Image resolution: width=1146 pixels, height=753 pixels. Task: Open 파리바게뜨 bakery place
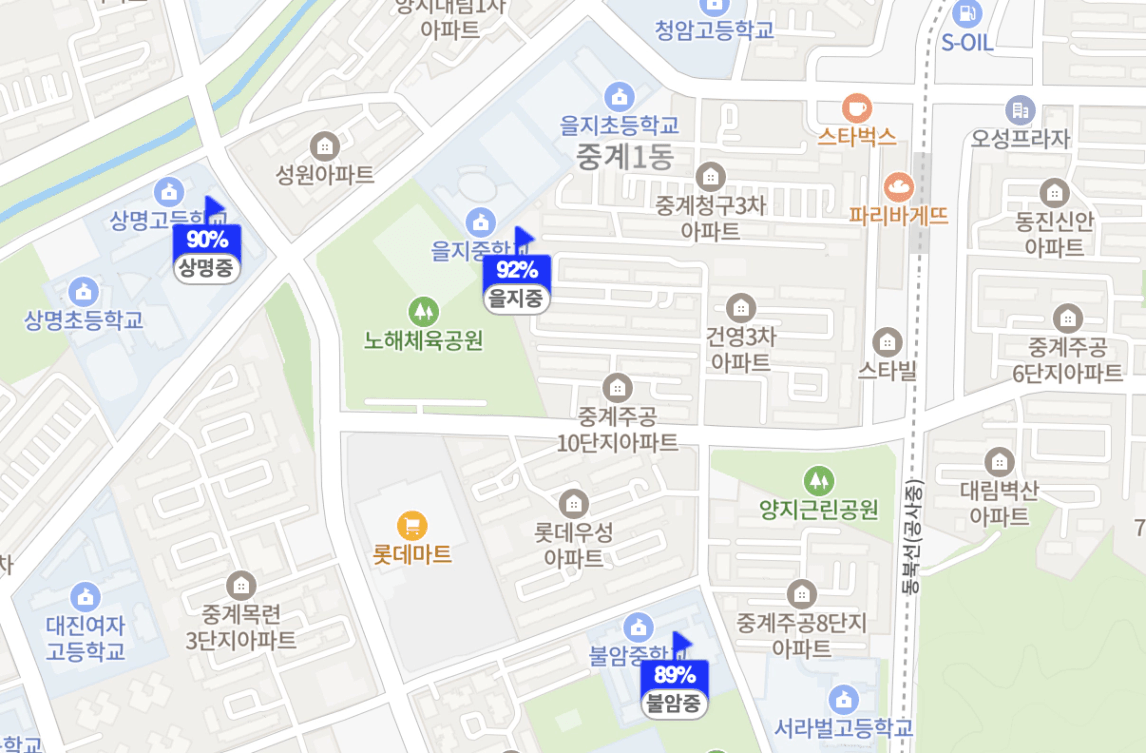(x=898, y=185)
